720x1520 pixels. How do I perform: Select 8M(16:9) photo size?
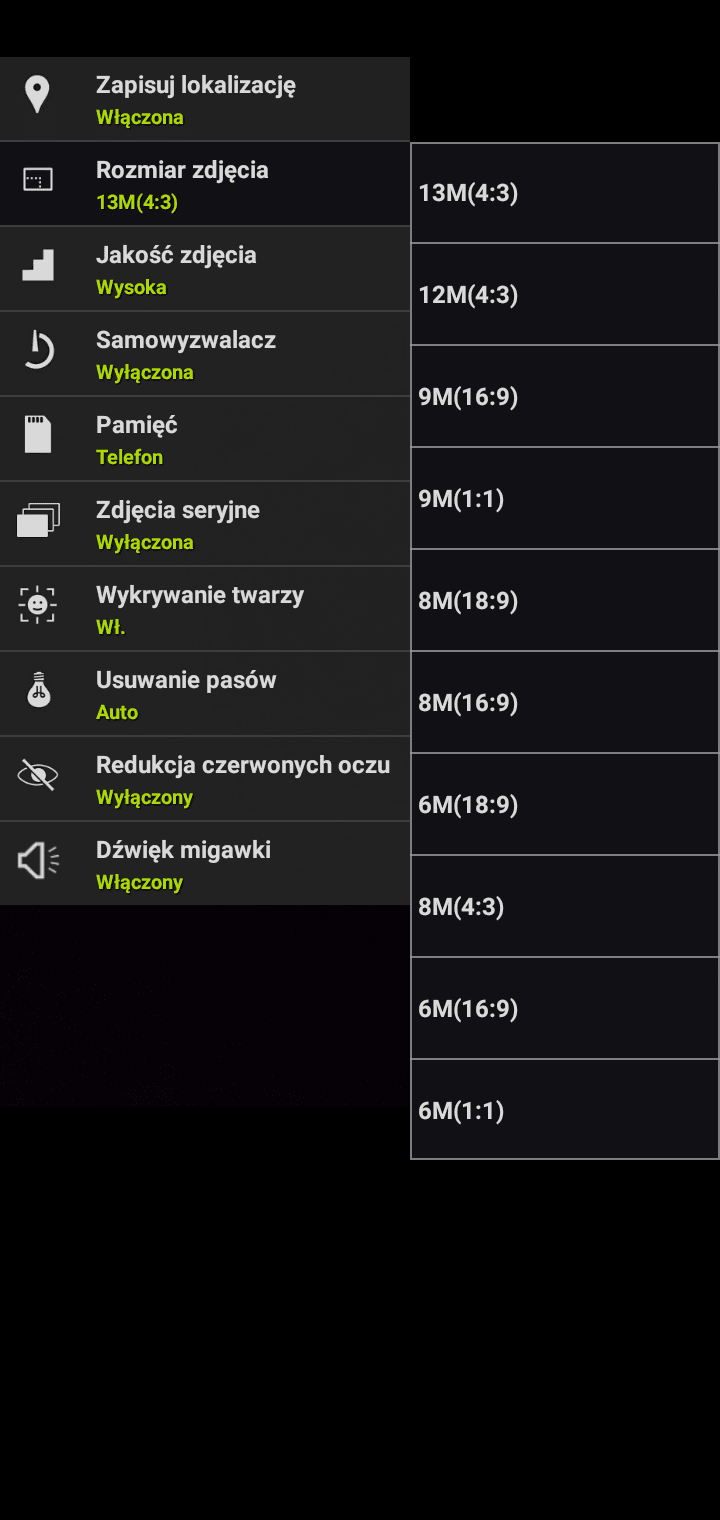click(x=565, y=703)
